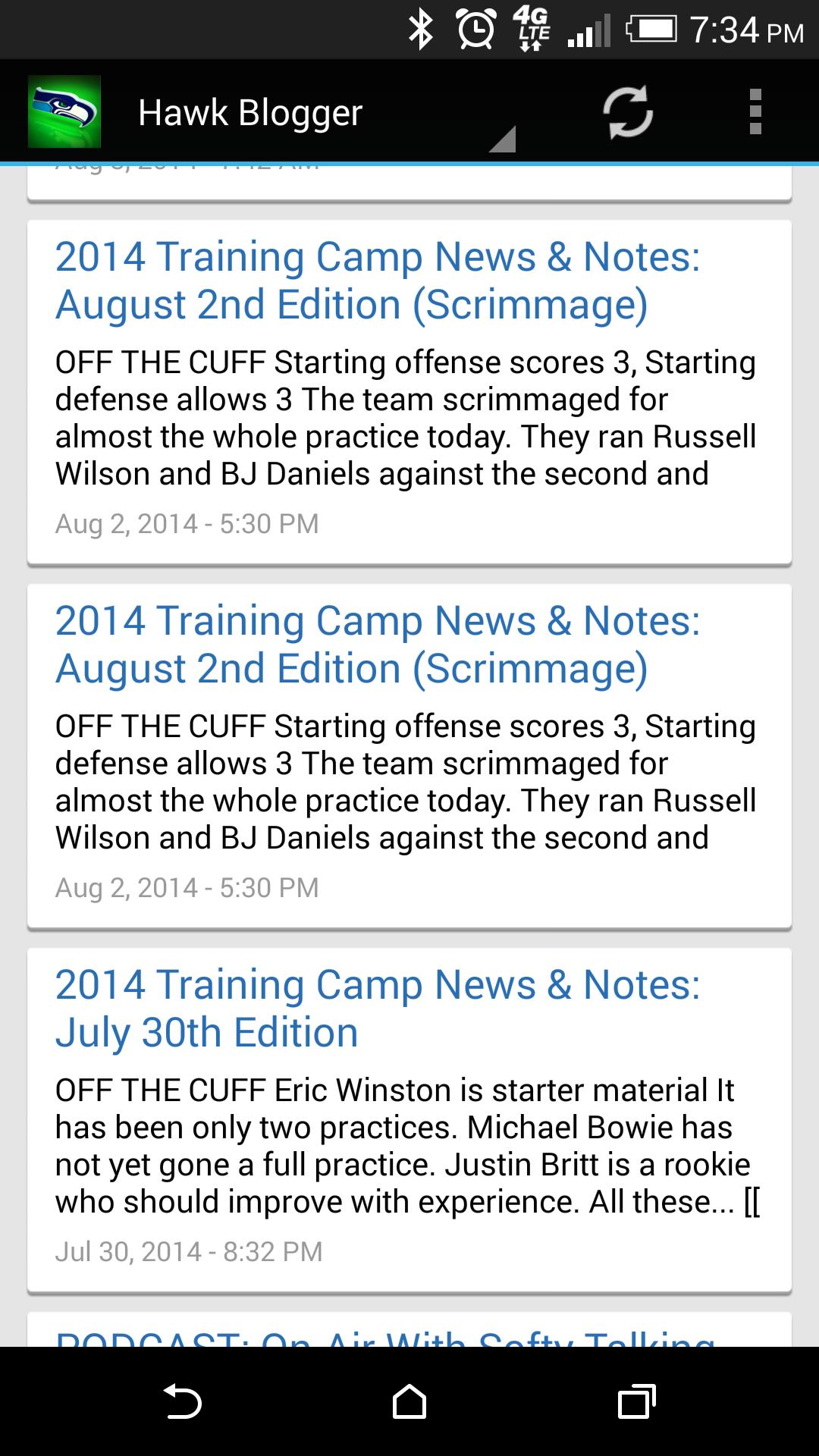Screen dimensions: 819x1456
Task: Open the overflow menu
Action: point(755,112)
